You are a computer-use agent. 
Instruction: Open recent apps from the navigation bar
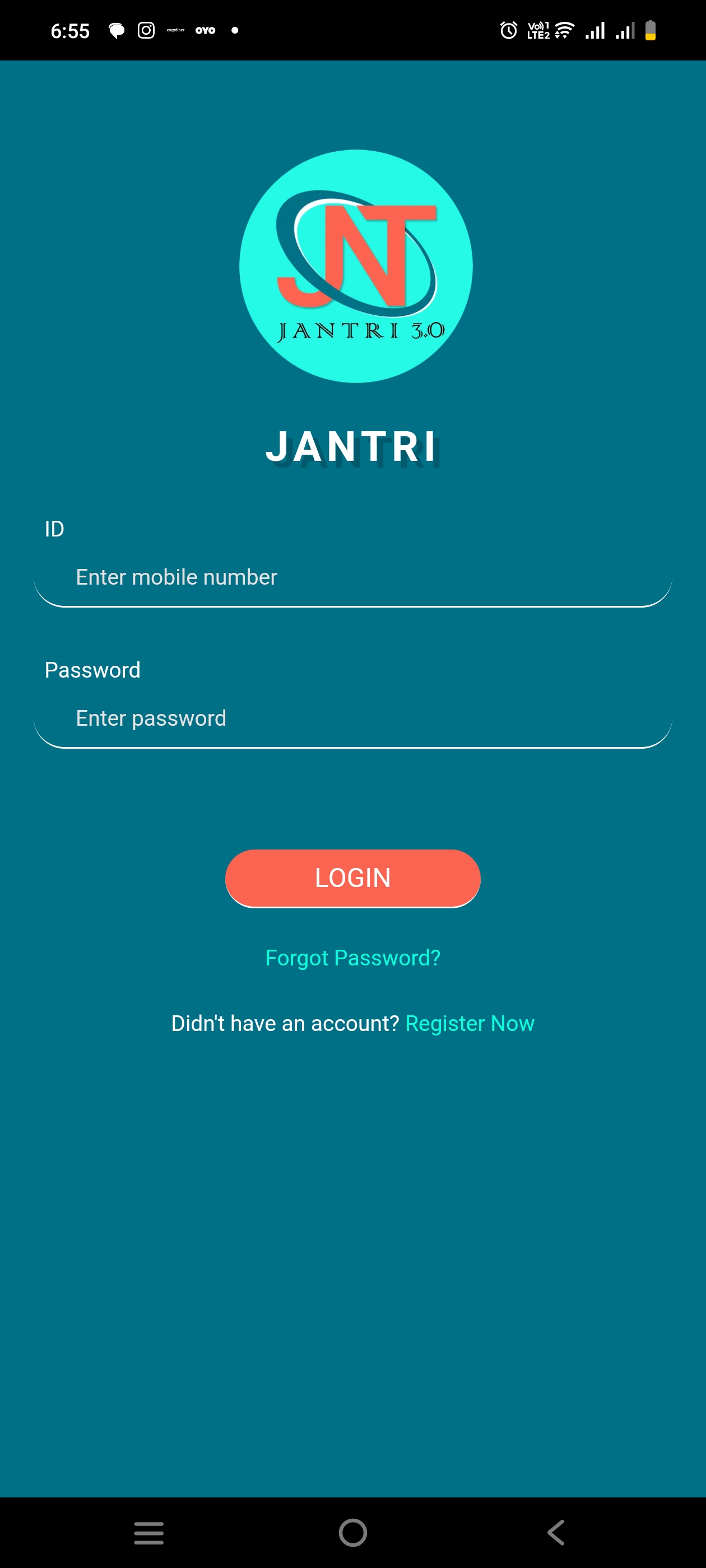[x=149, y=1532]
